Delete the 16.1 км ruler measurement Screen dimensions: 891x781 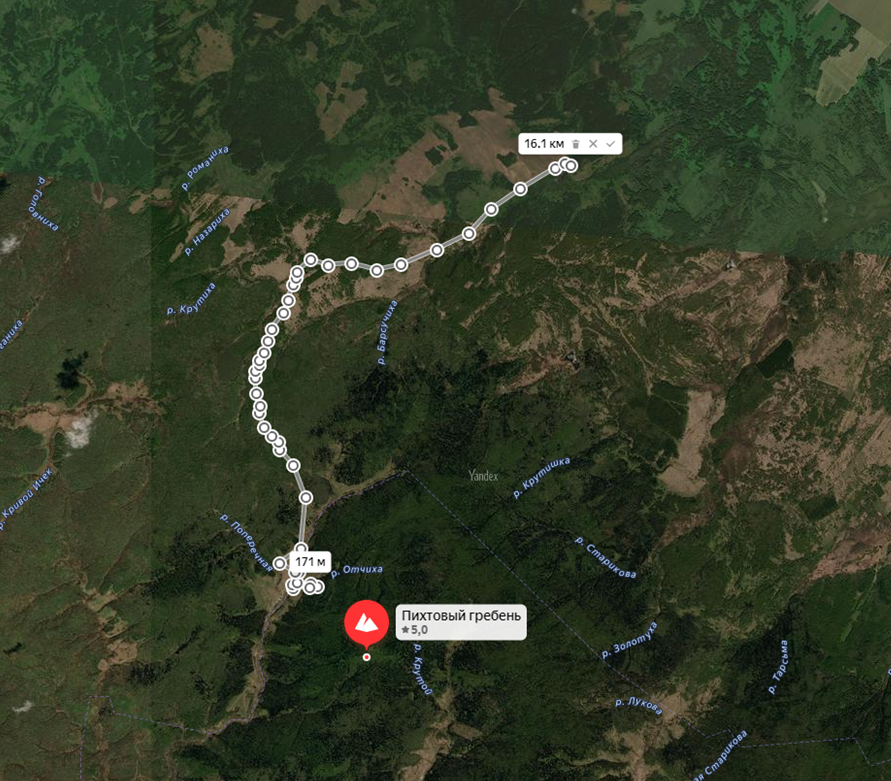point(576,144)
